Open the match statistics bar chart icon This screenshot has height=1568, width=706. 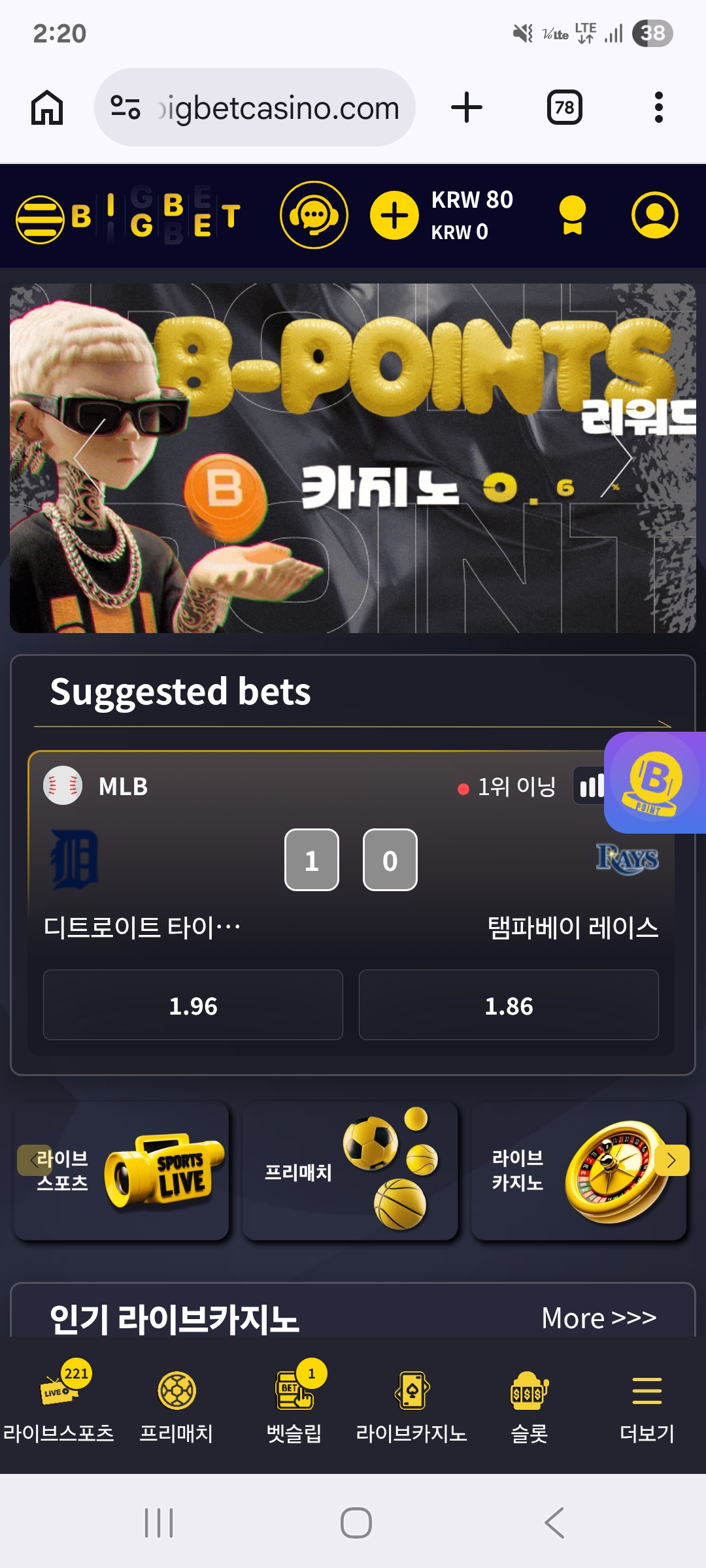tap(590, 786)
